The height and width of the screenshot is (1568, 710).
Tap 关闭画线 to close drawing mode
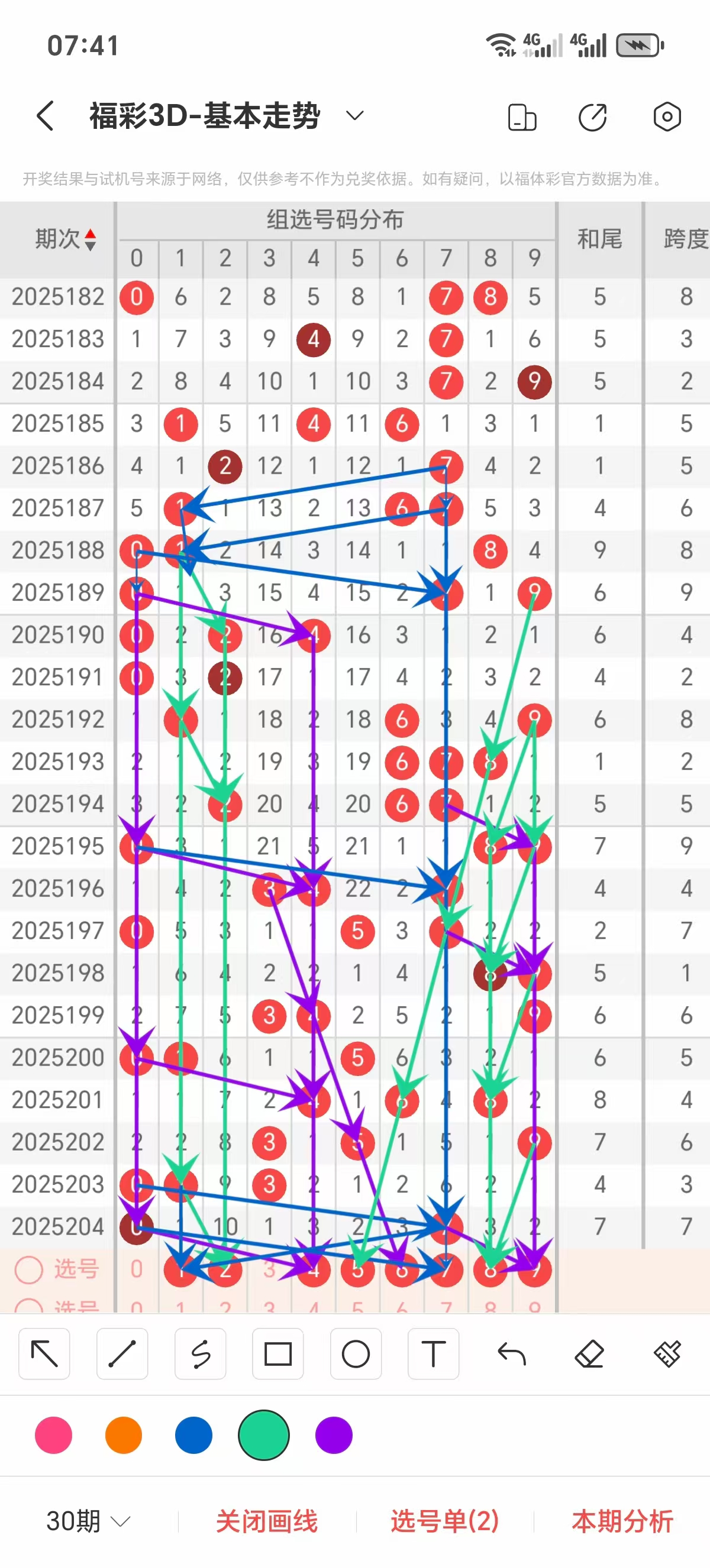click(x=267, y=1521)
